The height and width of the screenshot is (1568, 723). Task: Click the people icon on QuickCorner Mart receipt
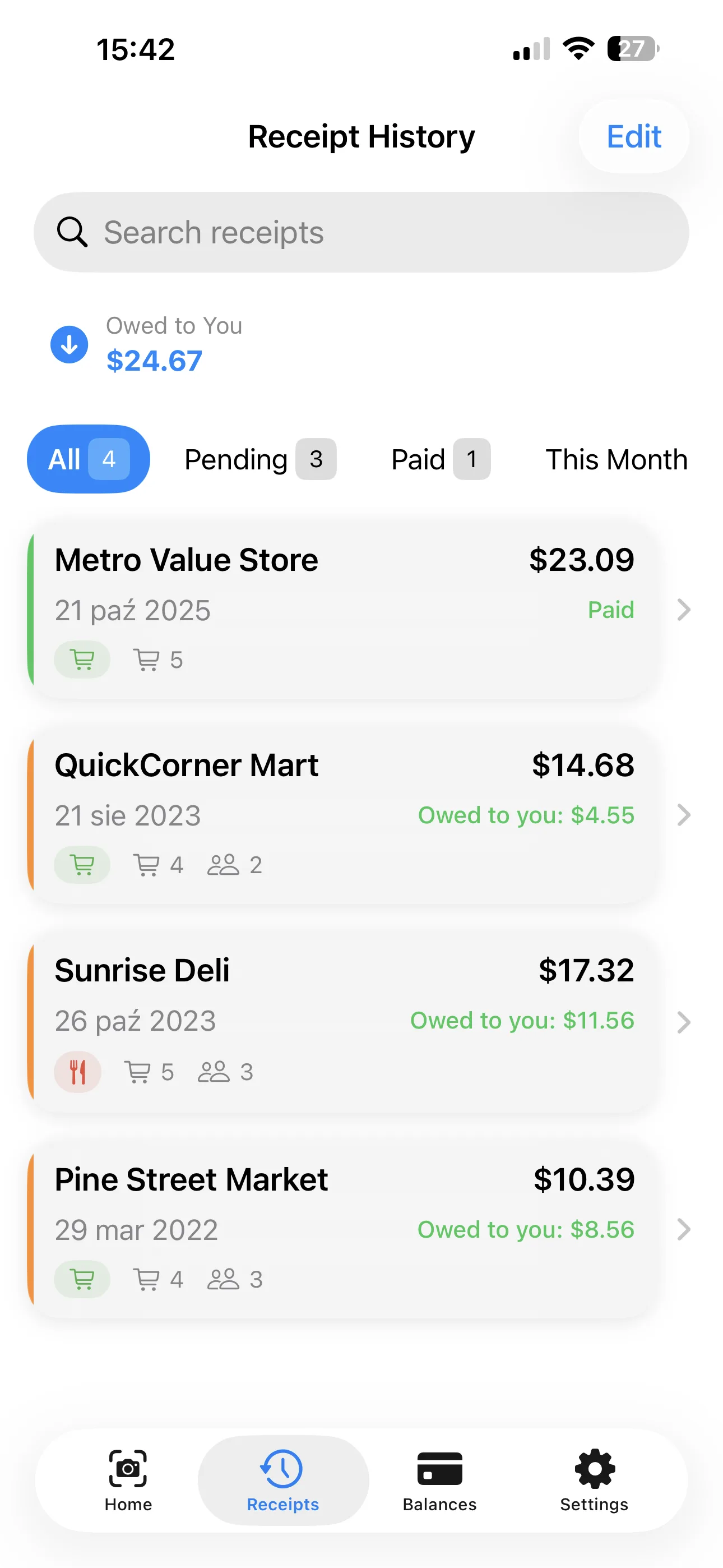click(x=224, y=864)
